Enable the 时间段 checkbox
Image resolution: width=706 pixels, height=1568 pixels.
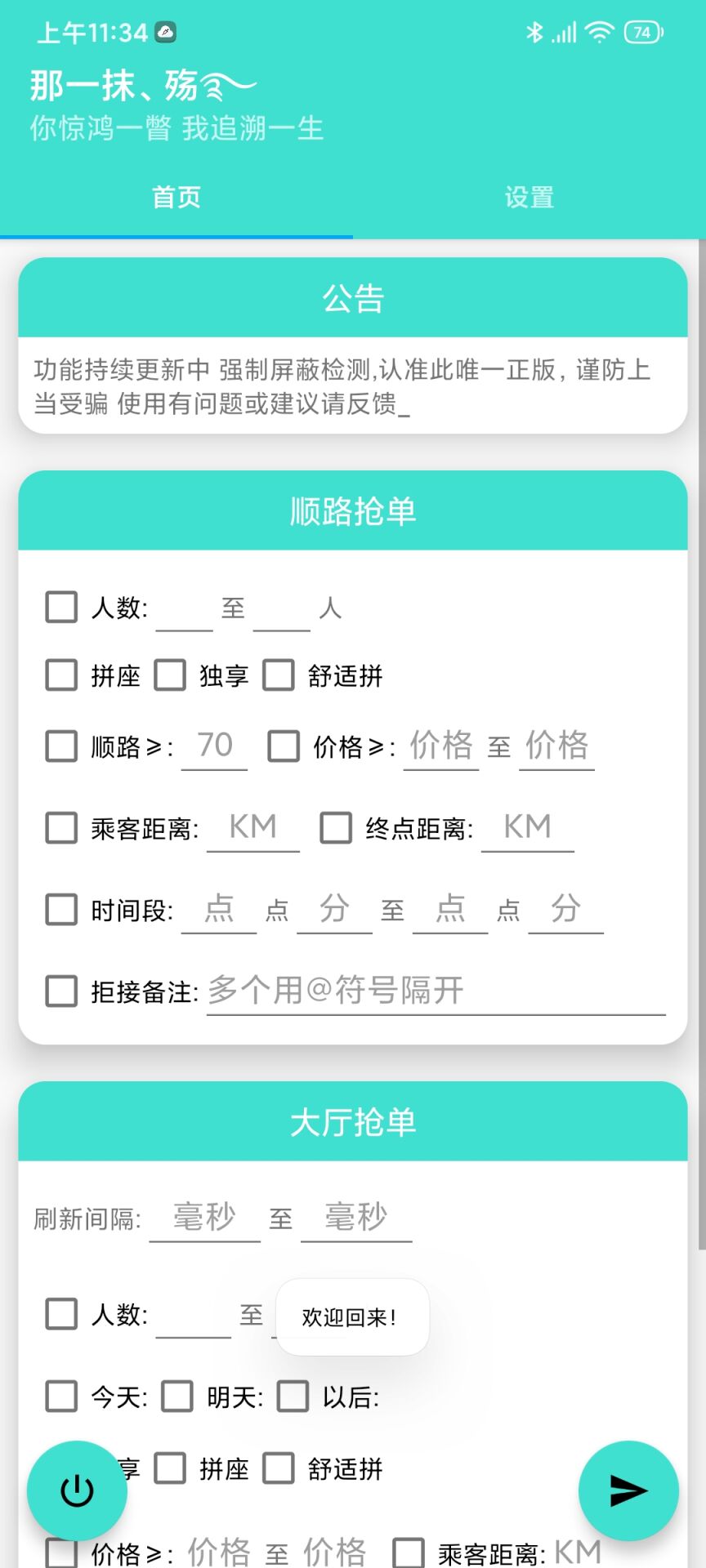pos(61,909)
